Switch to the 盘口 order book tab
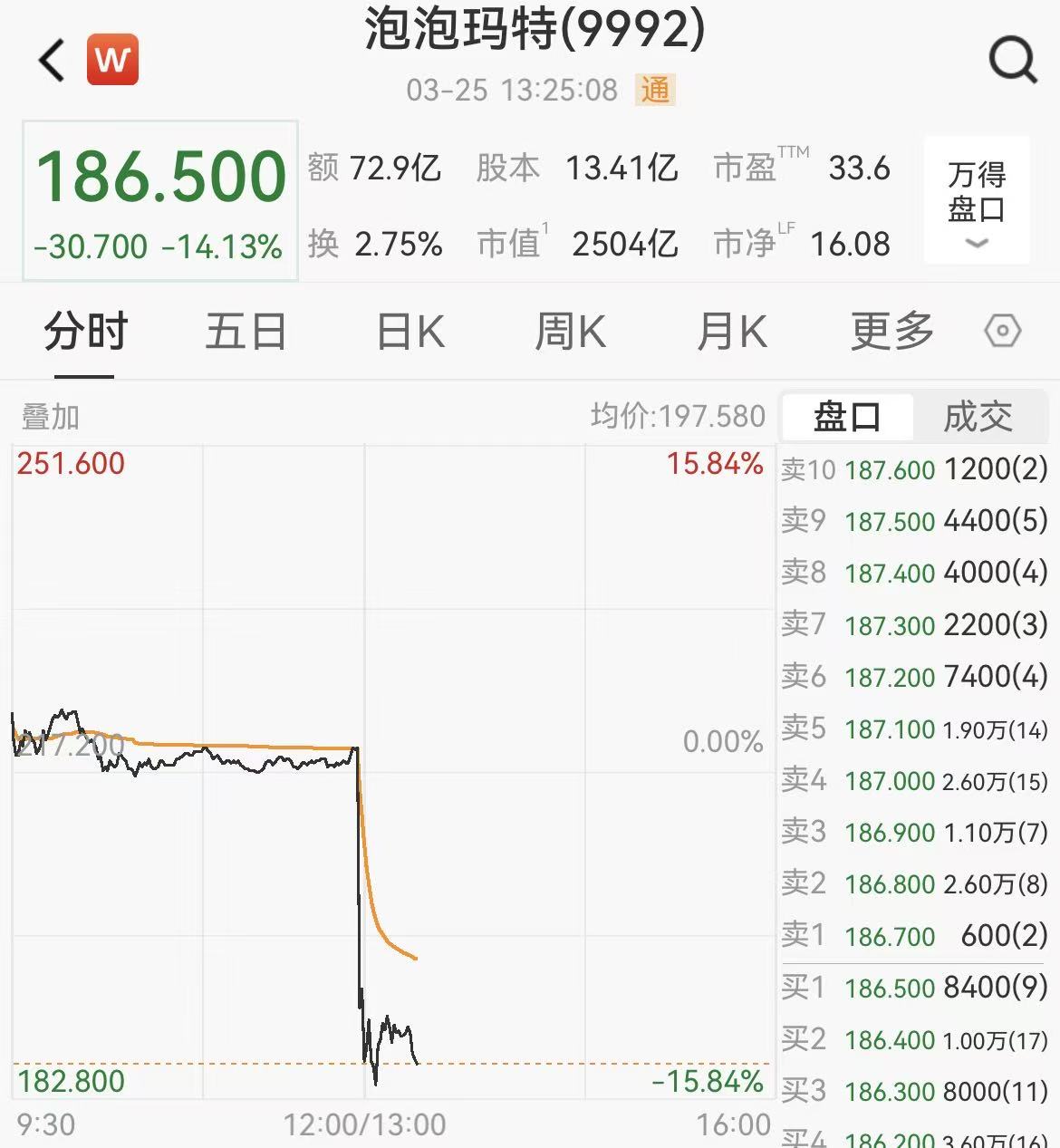 point(847,417)
